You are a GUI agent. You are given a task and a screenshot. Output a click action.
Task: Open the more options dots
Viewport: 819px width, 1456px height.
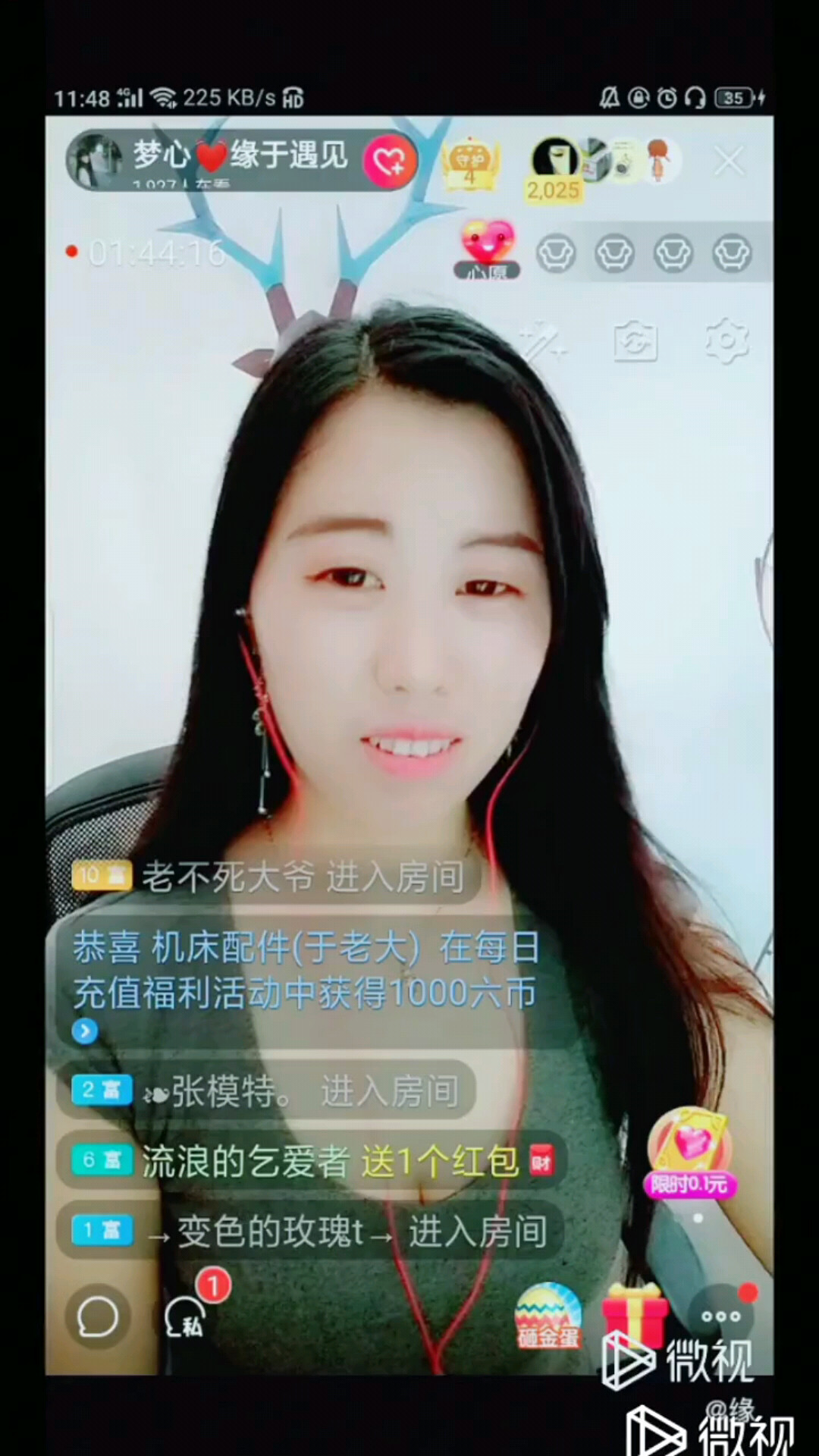point(720,1316)
